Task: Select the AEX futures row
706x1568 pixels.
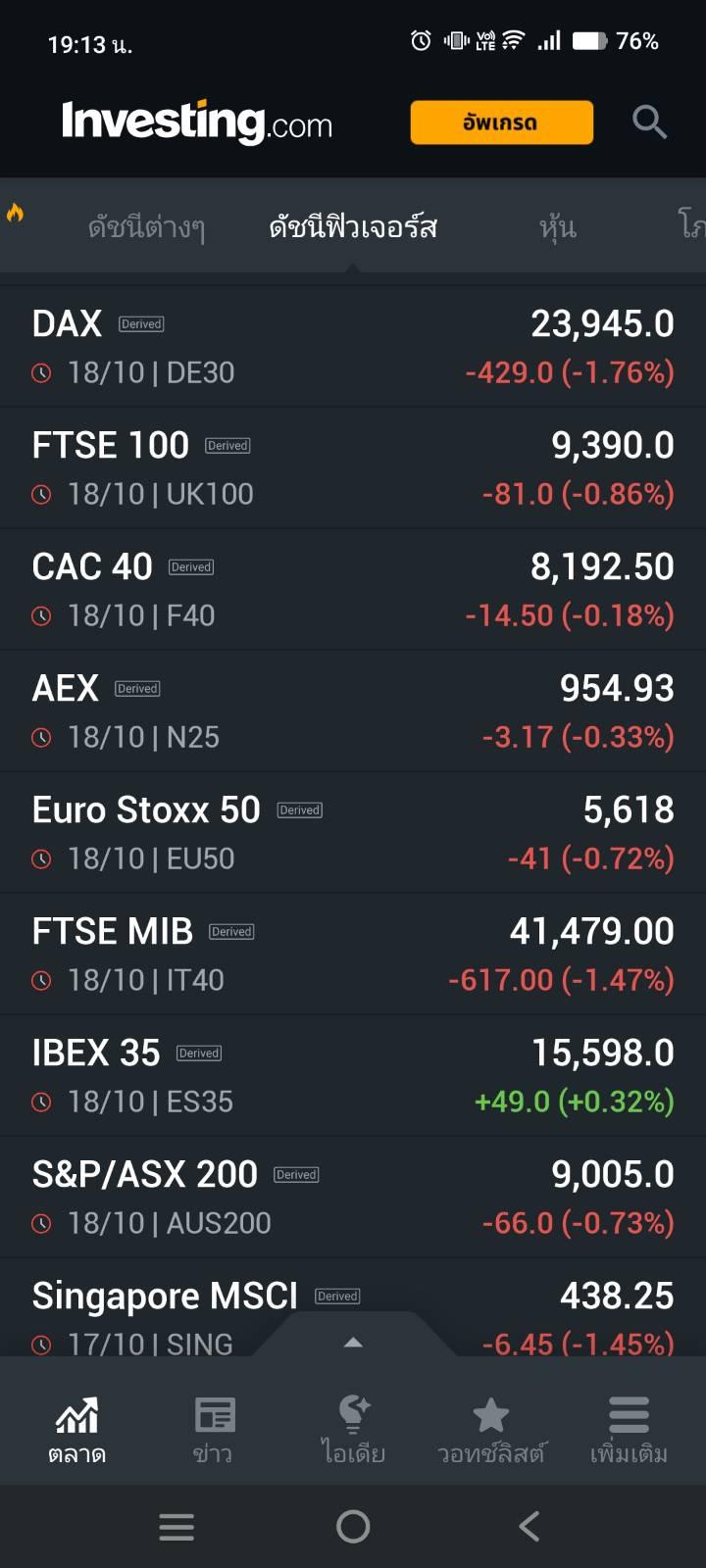Action: coord(353,711)
